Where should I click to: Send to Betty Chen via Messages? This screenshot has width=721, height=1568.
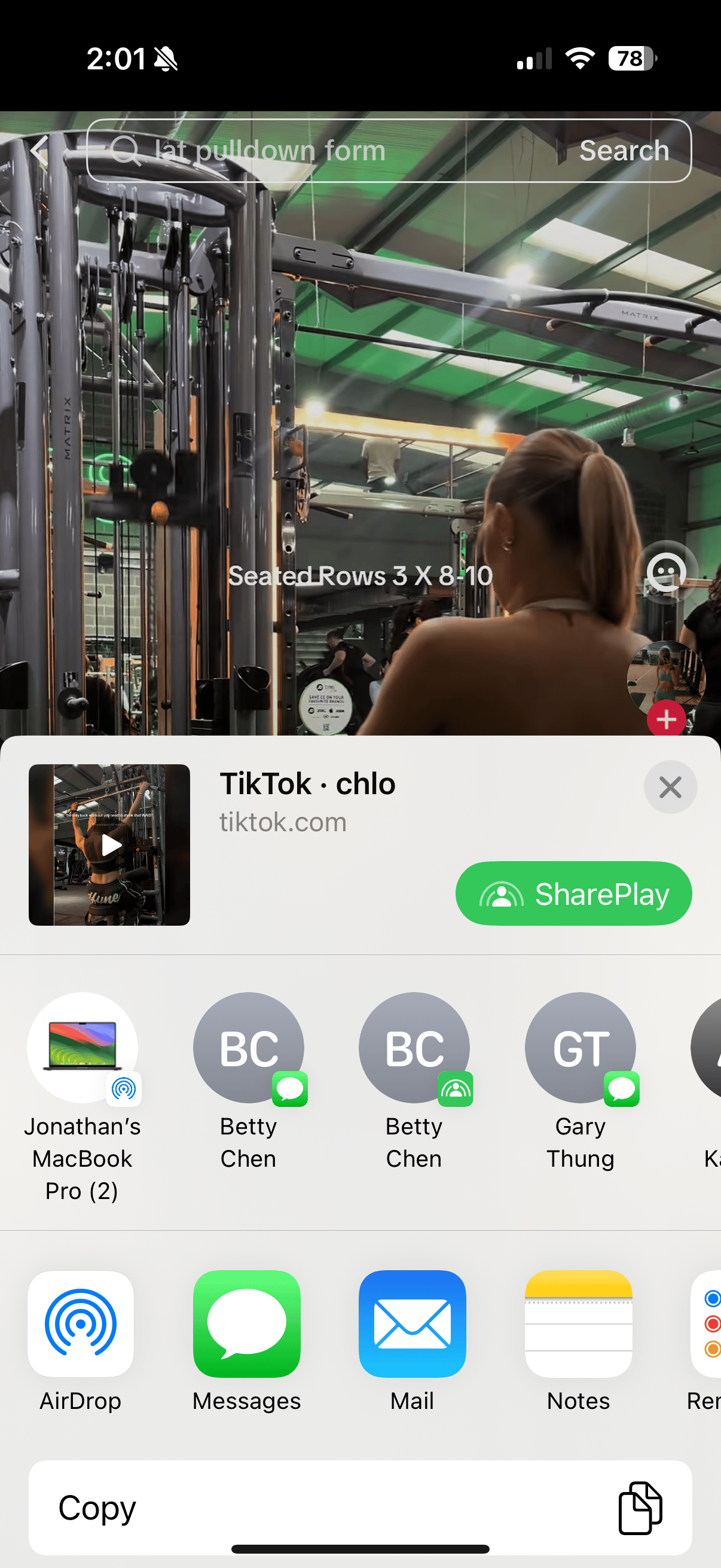pos(248,1049)
